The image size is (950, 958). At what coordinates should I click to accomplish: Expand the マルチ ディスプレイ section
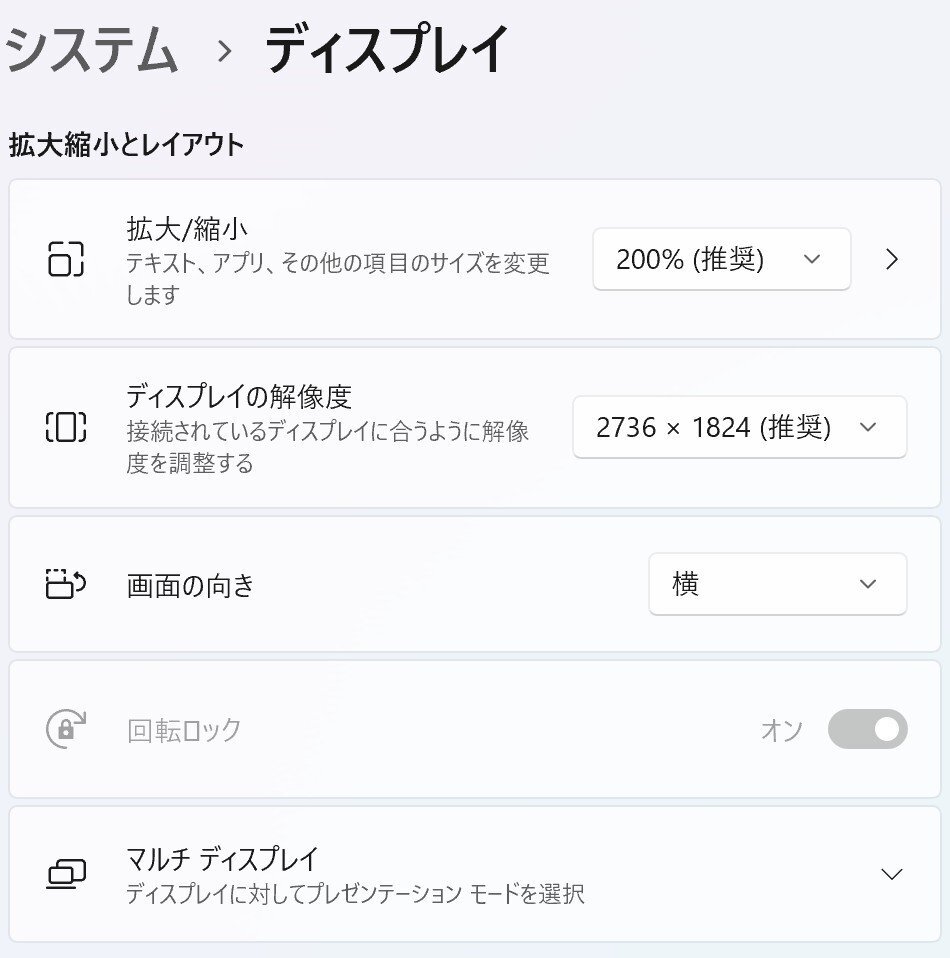[x=891, y=873]
